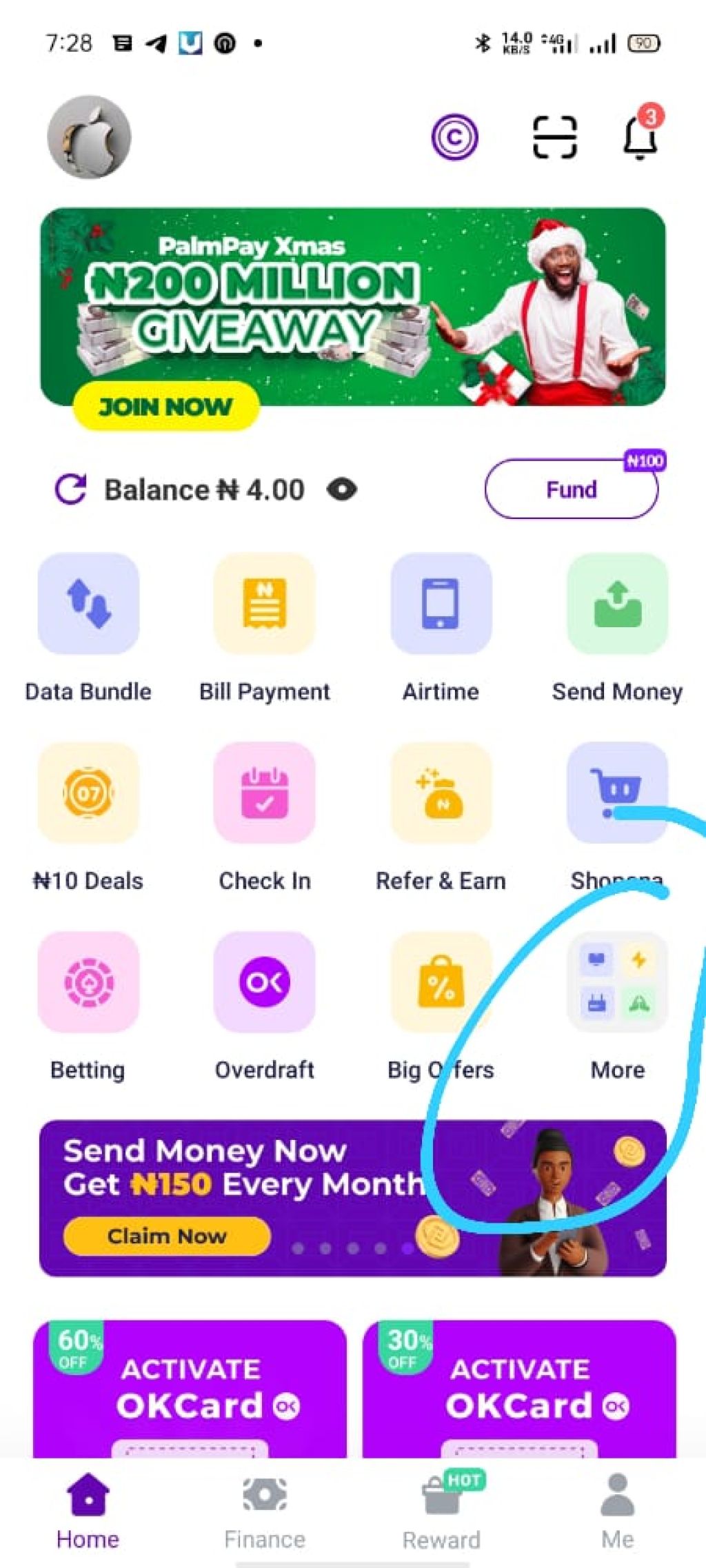Open the Check In feature
Image resolution: width=706 pixels, height=1568 pixels.
click(265, 793)
